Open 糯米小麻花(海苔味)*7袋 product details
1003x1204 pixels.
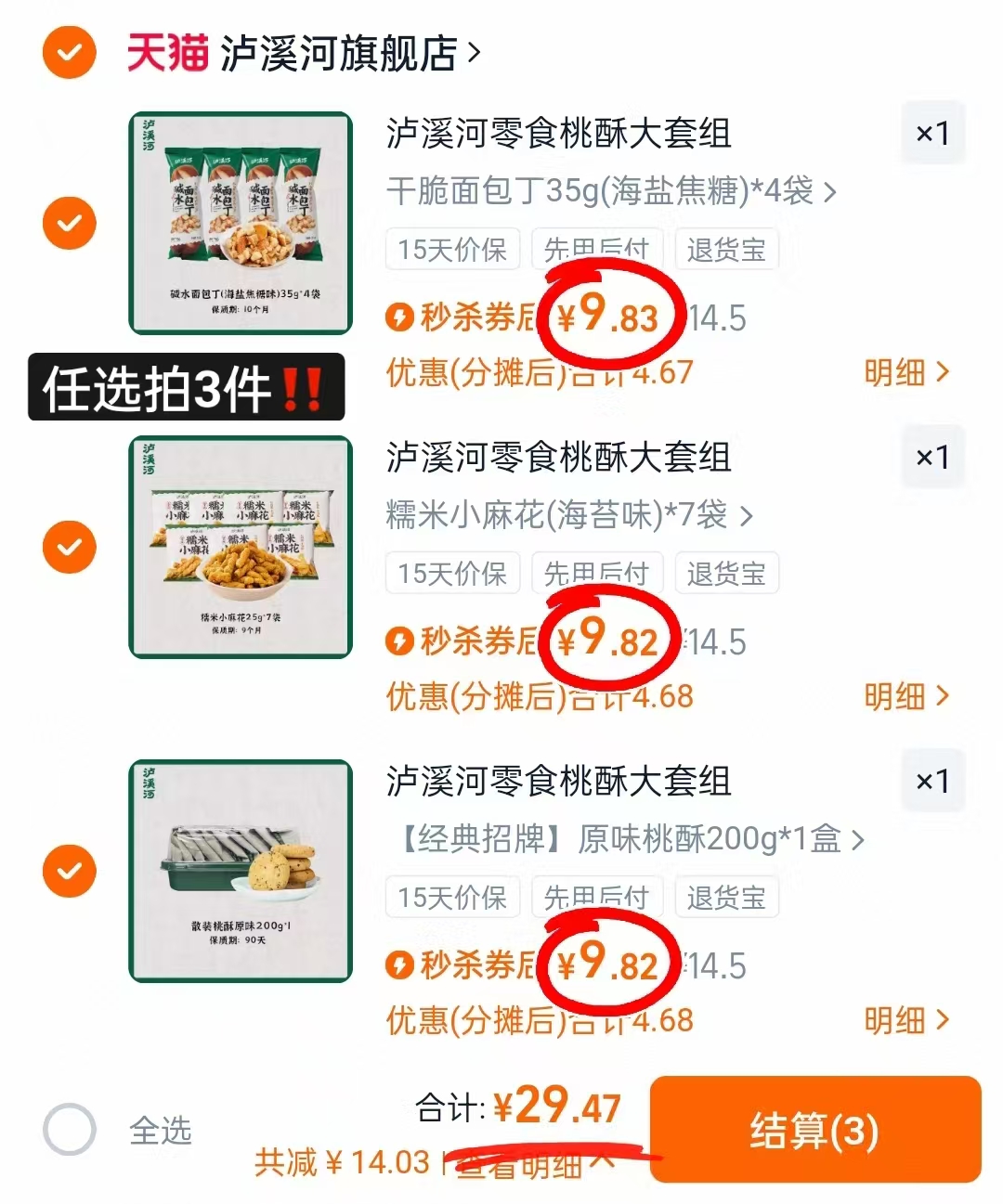[x=565, y=517]
